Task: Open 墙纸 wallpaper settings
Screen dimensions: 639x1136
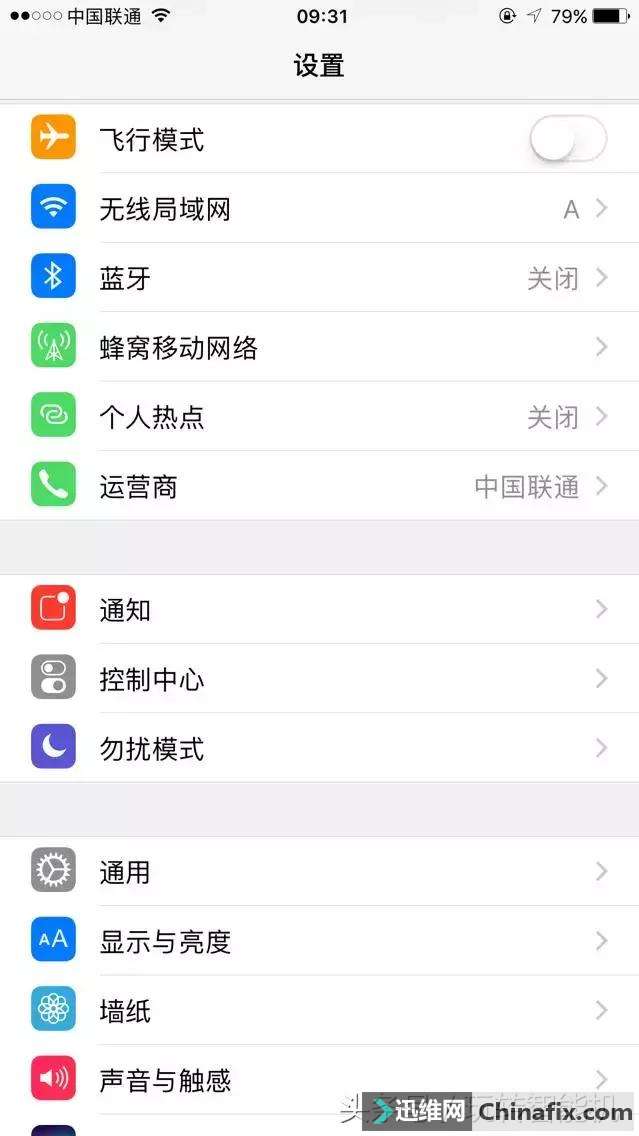Action: (x=319, y=1011)
